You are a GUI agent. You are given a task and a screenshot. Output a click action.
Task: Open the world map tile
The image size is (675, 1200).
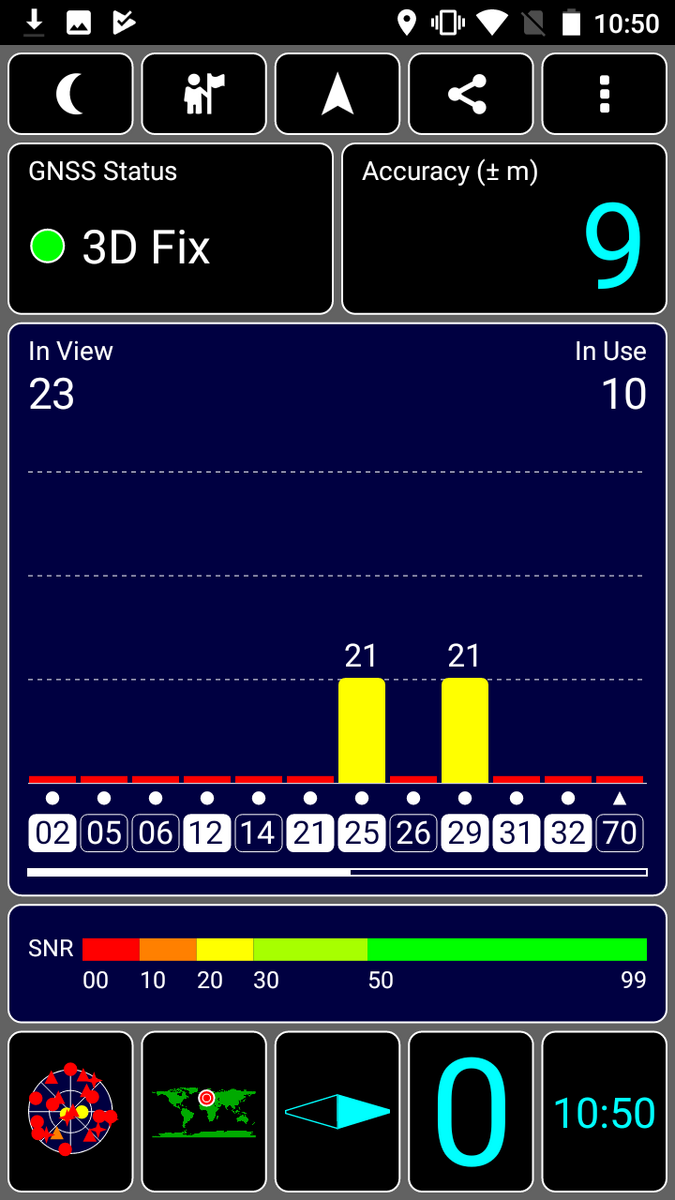pos(204,1111)
